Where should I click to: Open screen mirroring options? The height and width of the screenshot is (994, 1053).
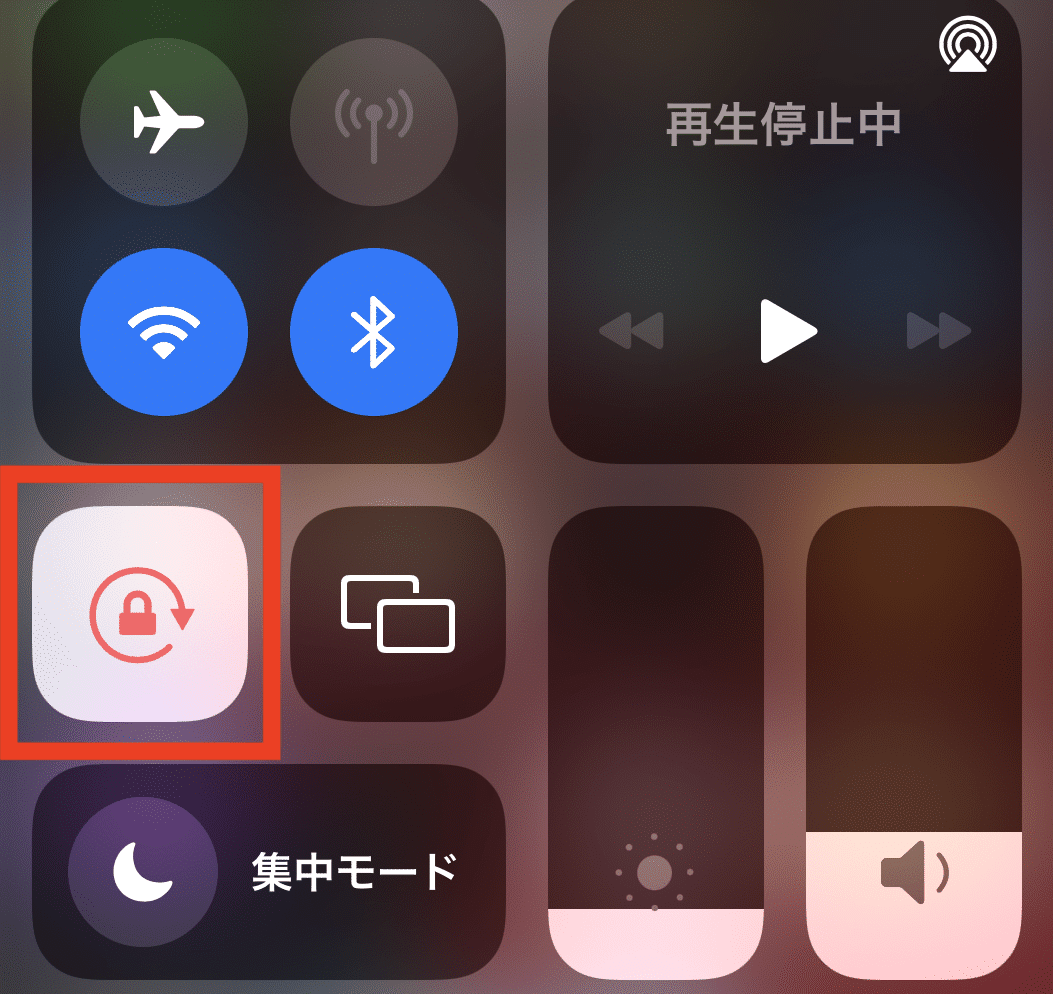click(x=398, y=613)
